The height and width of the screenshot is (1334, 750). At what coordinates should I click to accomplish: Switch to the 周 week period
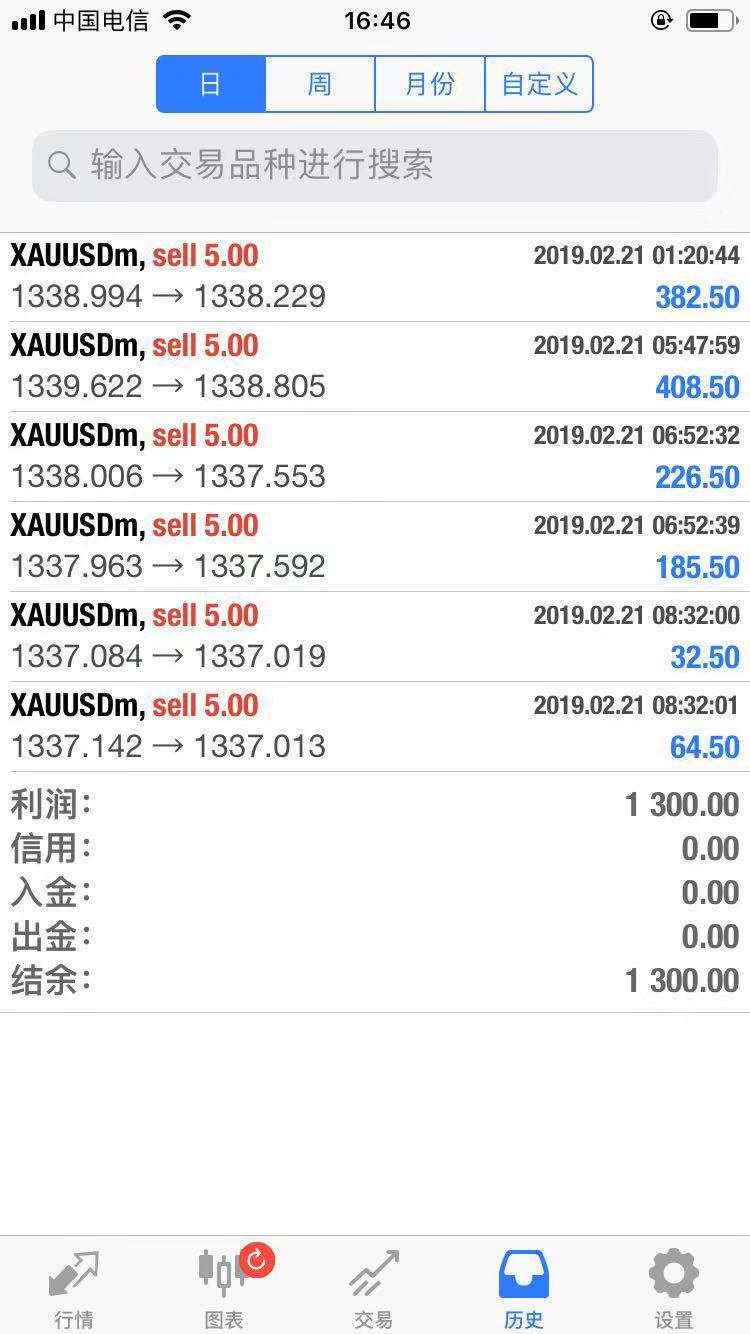tap(320, 84)
